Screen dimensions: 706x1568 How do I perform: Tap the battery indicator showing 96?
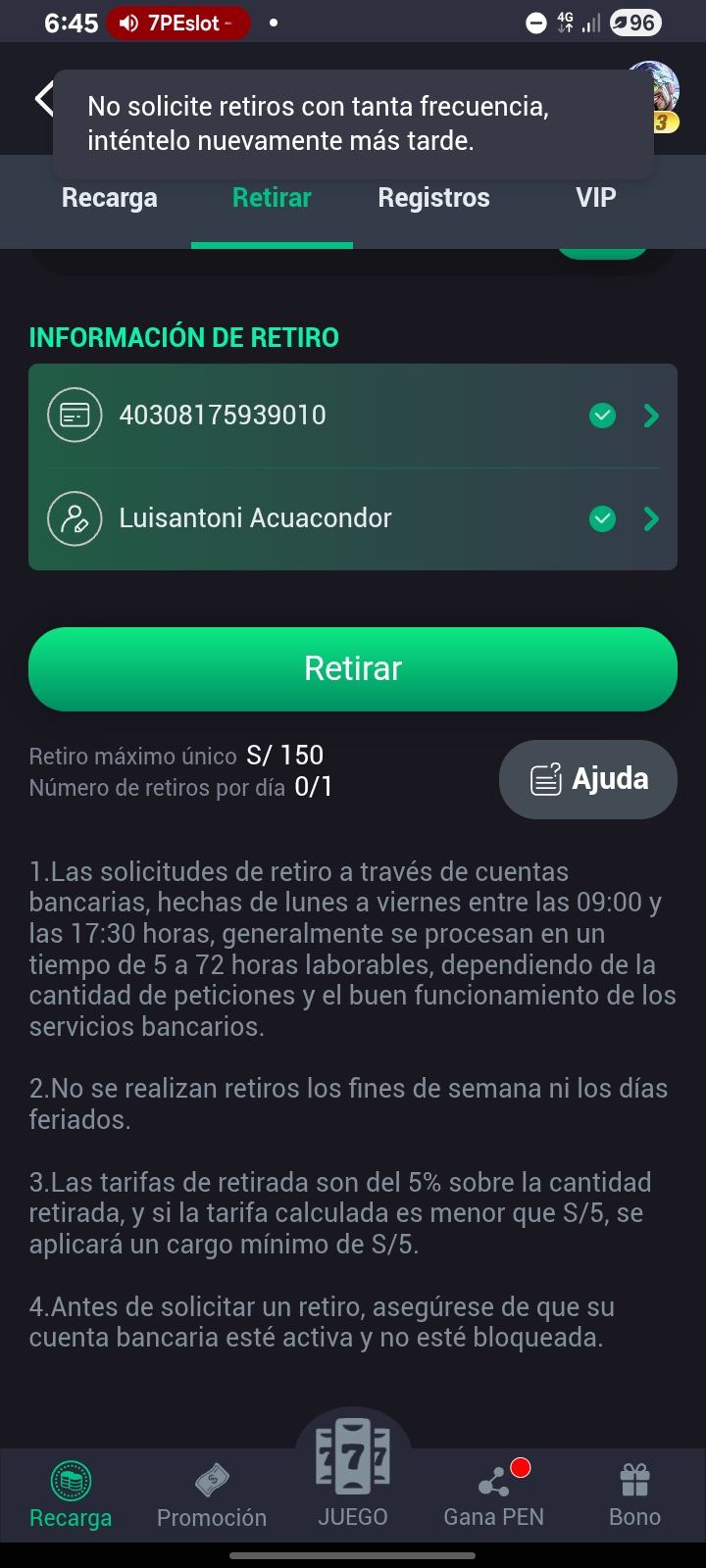(635, 22)
